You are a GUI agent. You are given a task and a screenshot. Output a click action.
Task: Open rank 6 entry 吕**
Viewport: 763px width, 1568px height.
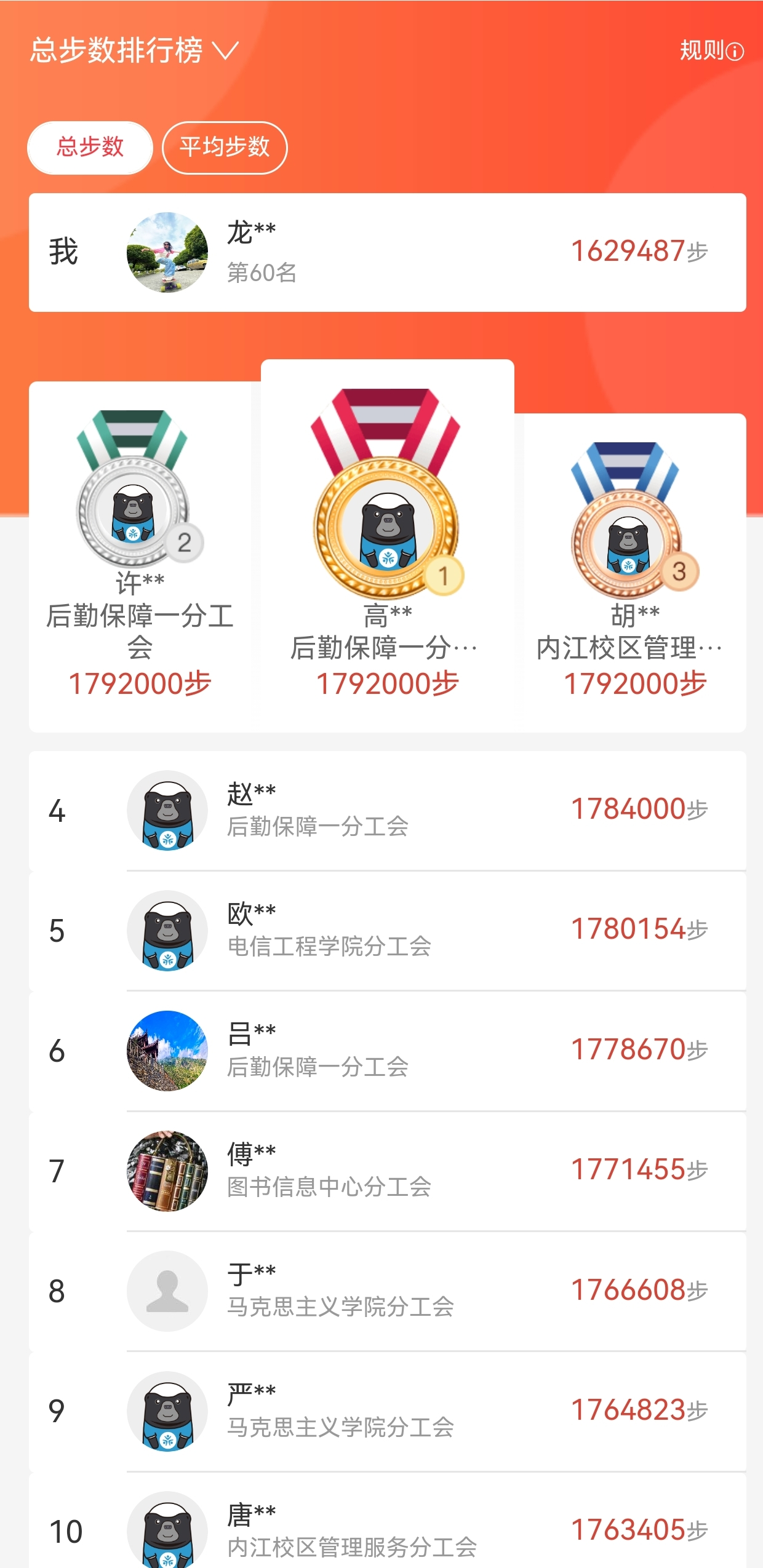[387, 1050]
